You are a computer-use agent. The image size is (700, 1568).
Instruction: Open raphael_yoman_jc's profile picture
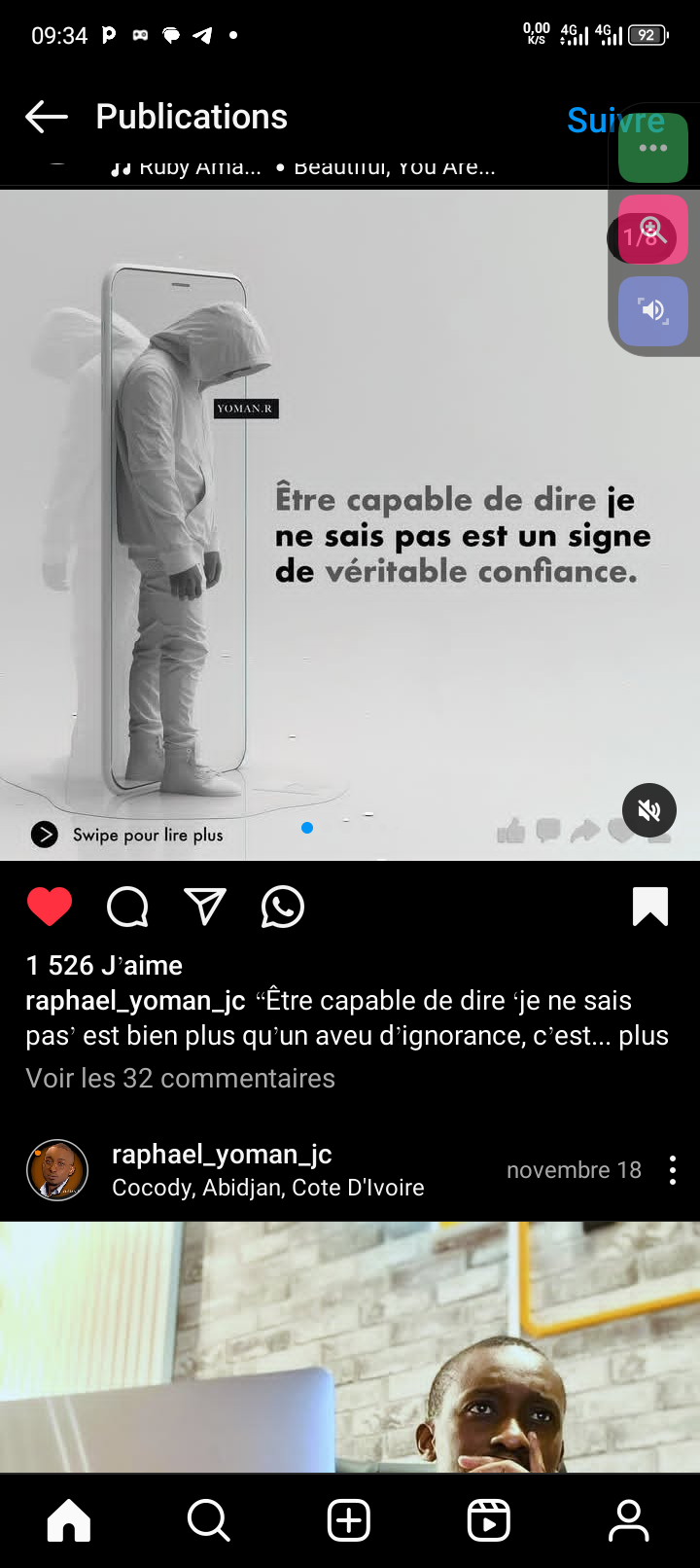(57, 1170)
